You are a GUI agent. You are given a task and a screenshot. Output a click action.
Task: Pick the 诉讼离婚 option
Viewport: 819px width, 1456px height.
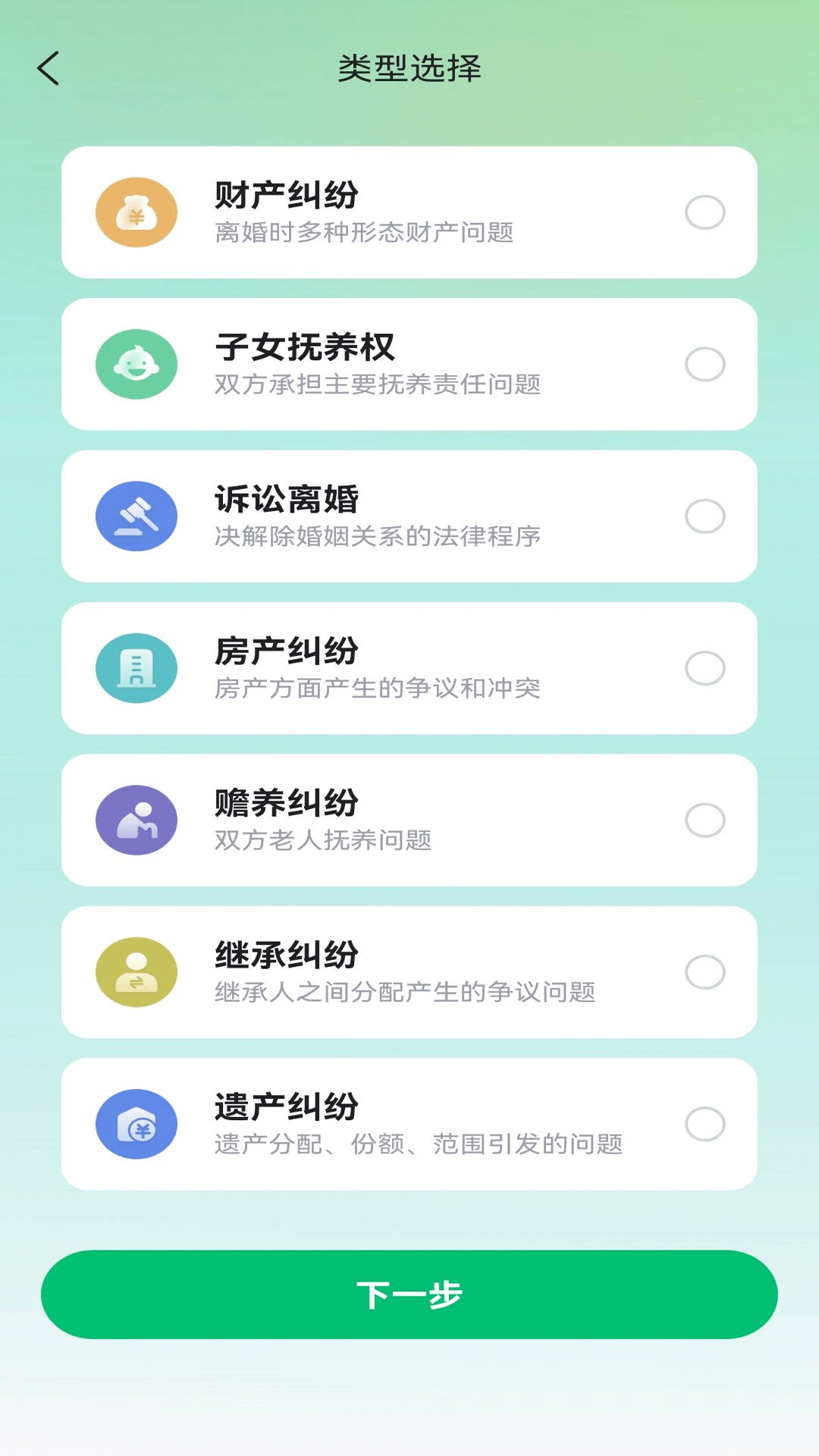[704, 516]
